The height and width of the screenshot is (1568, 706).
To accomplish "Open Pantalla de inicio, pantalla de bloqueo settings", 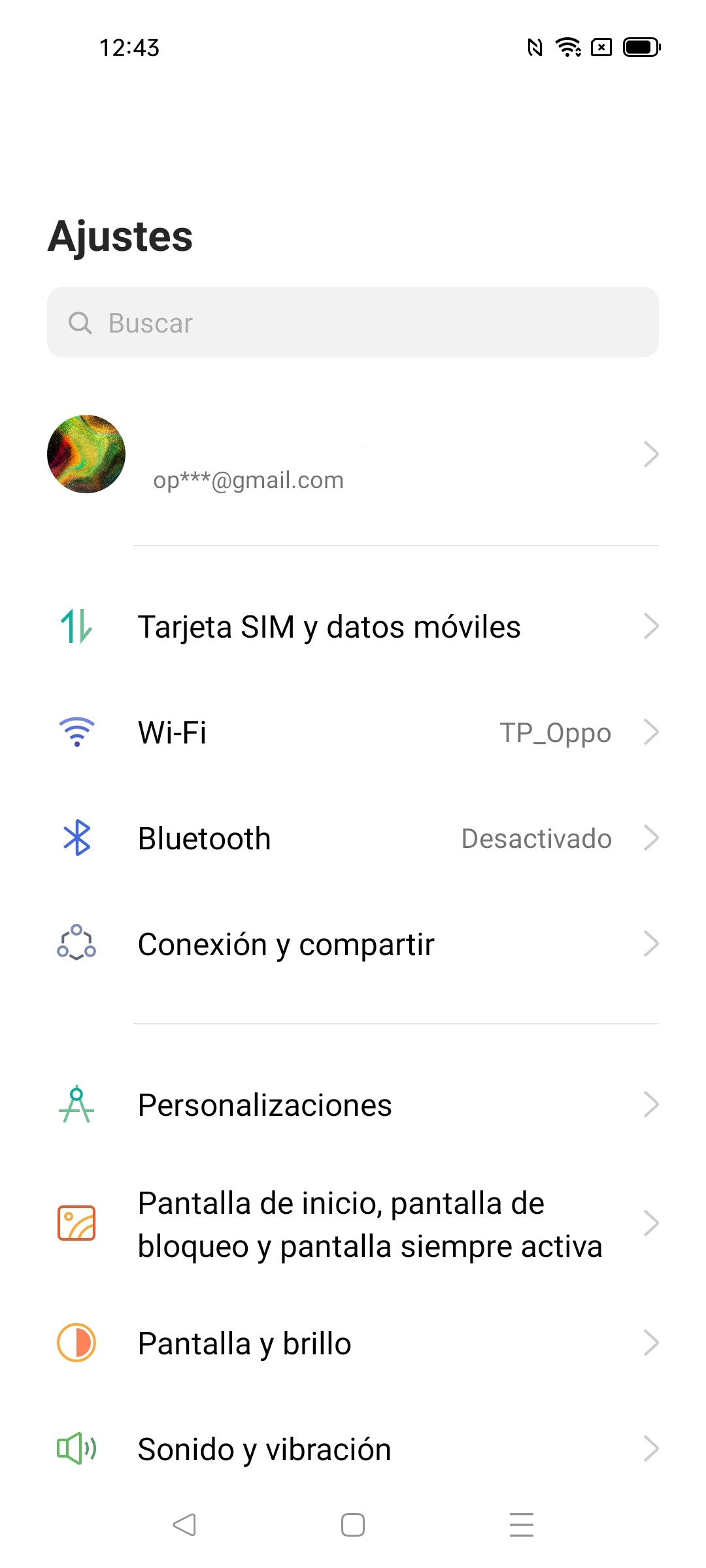I will (353, 1224).
